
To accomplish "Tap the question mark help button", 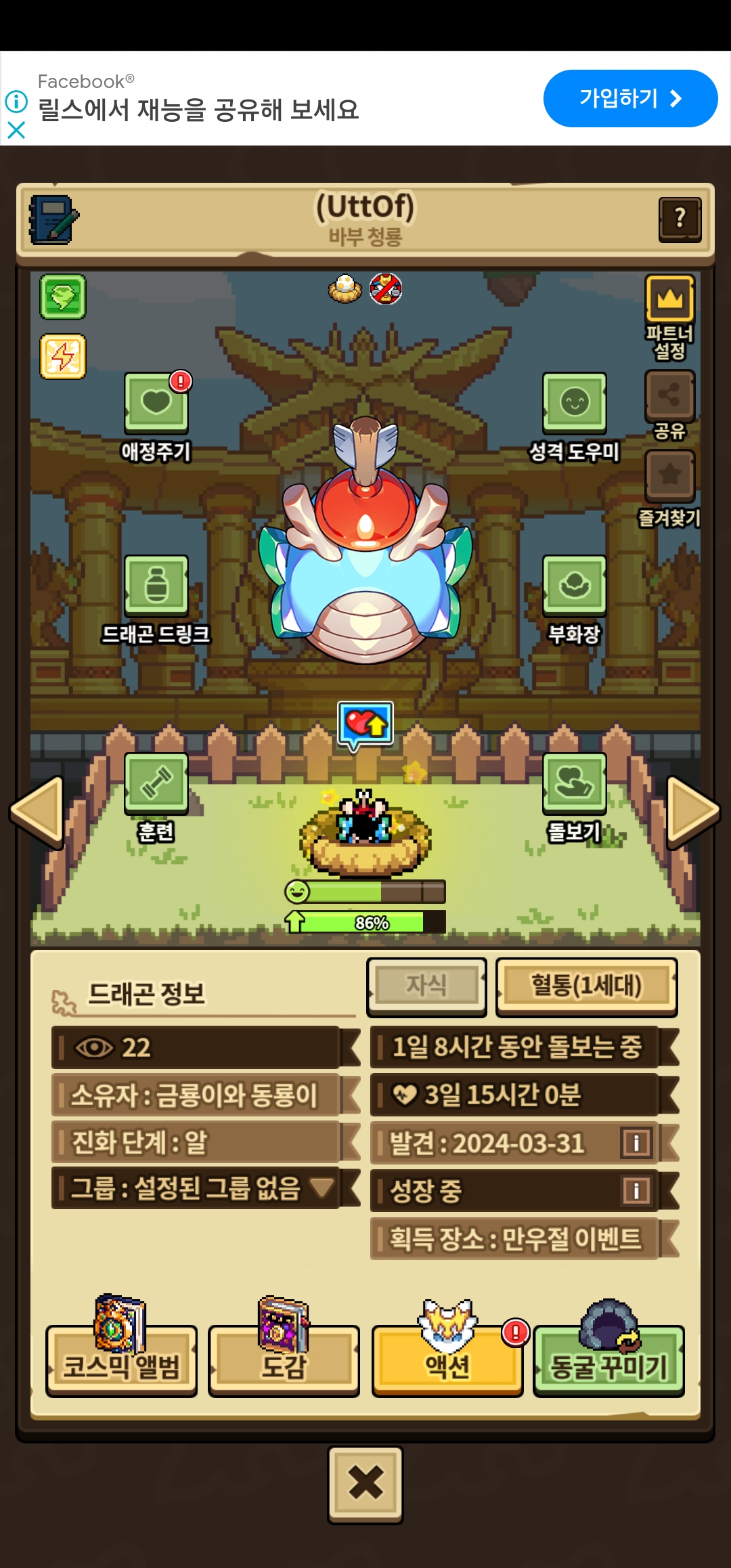I will (x=680, y=219).
